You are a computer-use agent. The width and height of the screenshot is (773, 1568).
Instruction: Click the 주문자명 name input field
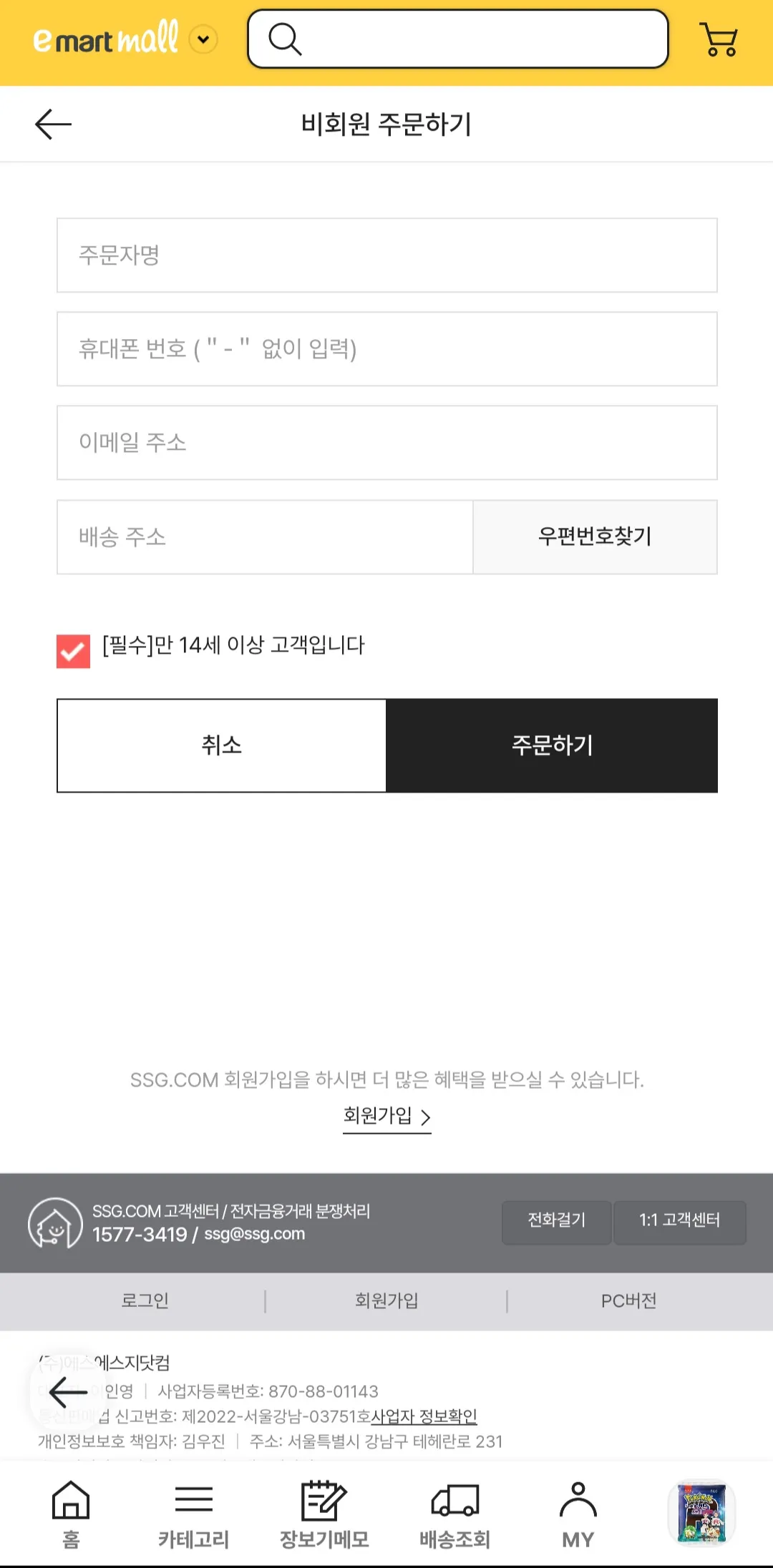pos(386,255)
